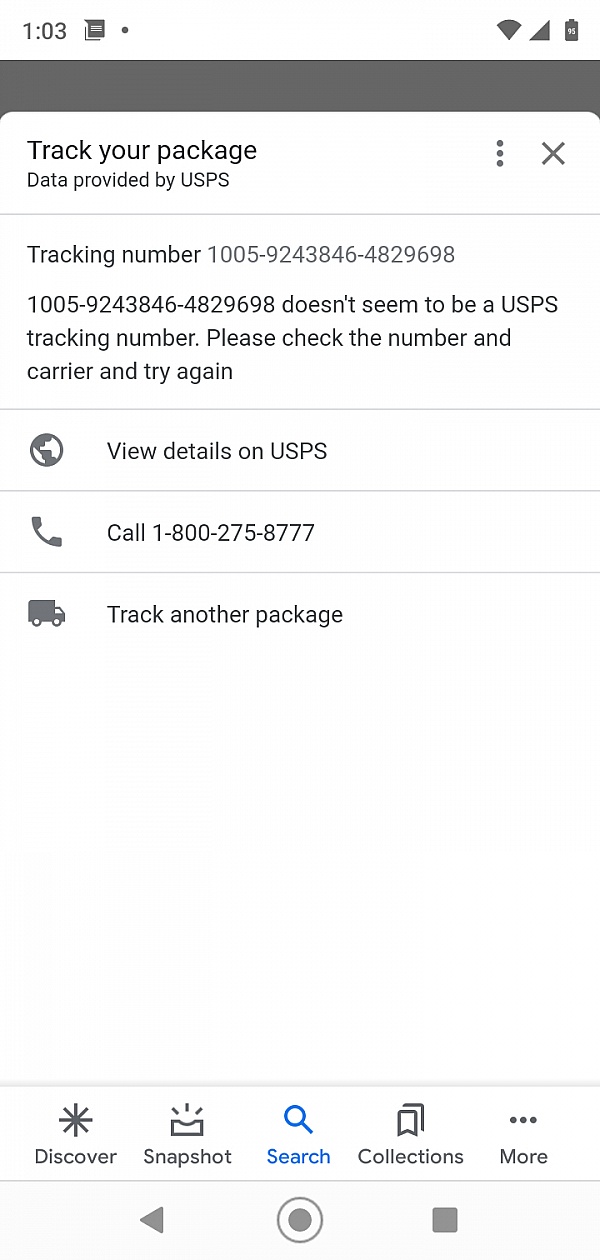600x1260 pixels.
Task: Go to the Search tab
Action: [298, 1136]
